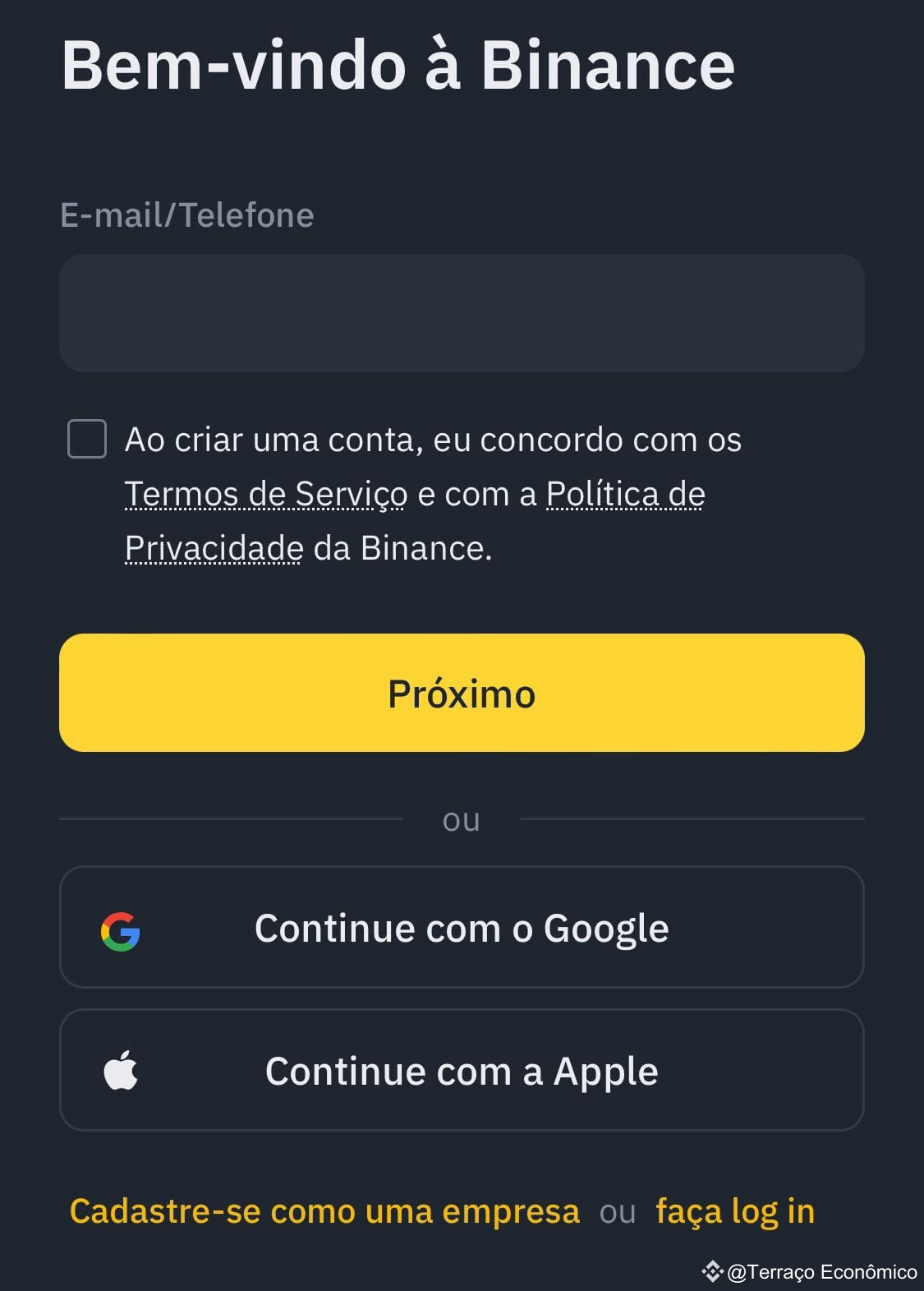Click inside the E-mail/Telefone input field

tap(462, 312)
